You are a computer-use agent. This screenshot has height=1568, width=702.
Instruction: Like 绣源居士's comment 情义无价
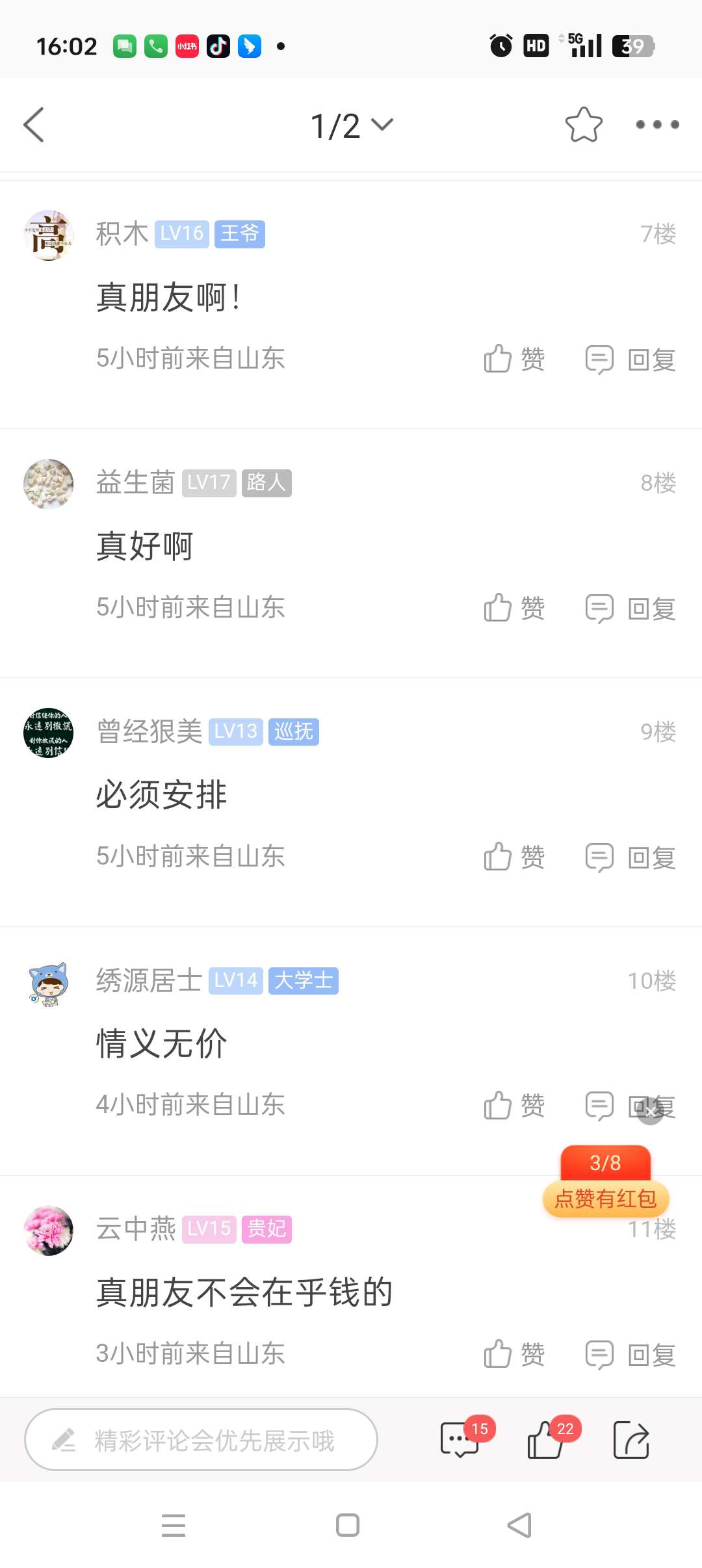[513, 1105]
